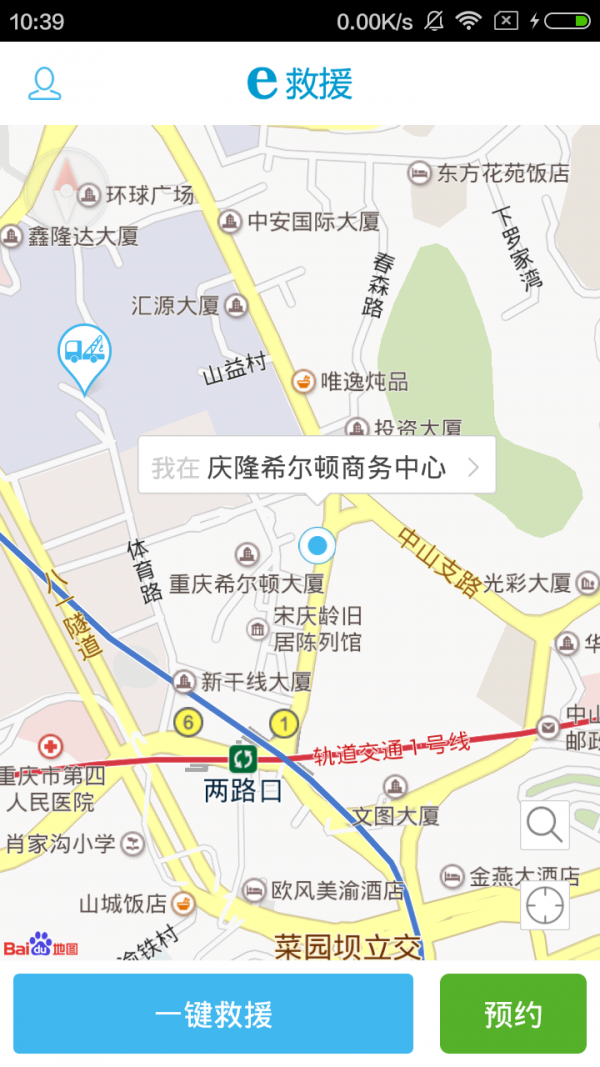Recenter map with the locate crosshair

(x=545, y=906)
